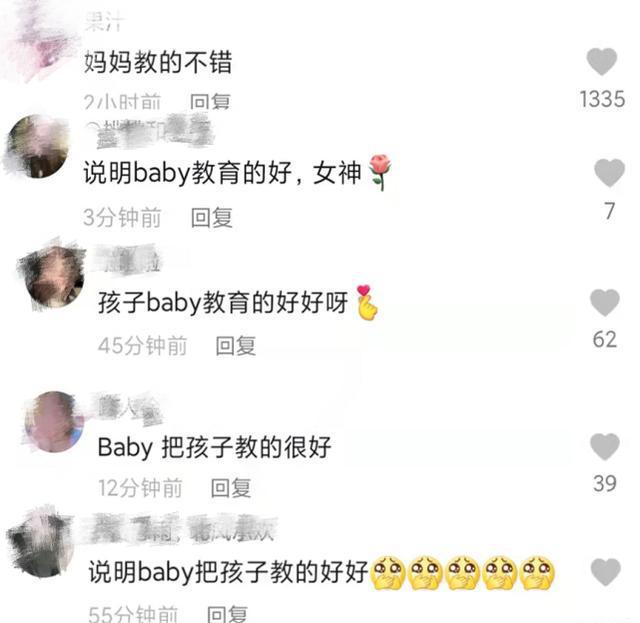The image size is (640, 623).
Task: Open avatar of the Baby 把孩子教的很好 commenter
Action: pos(53,420)
